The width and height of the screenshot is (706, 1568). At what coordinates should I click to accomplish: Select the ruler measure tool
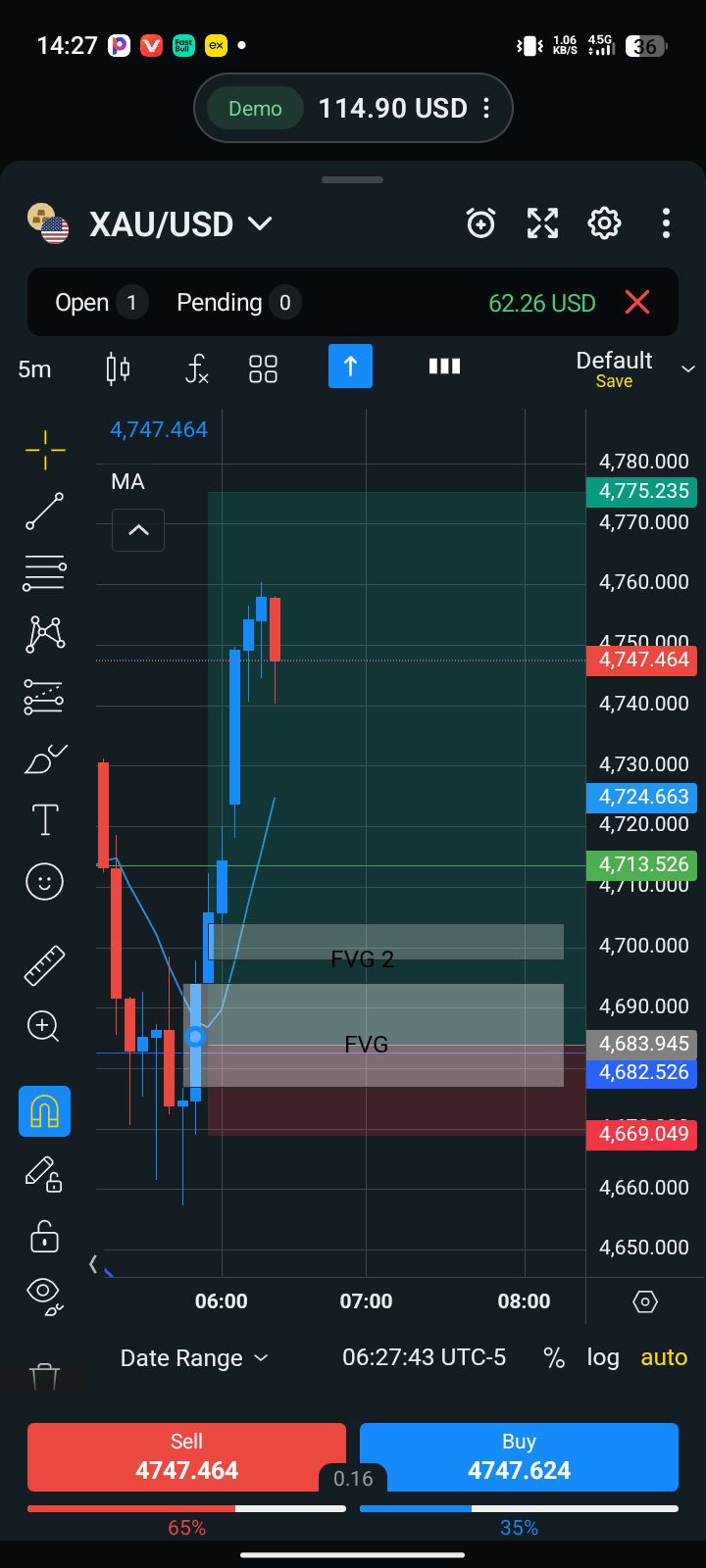(x=44, y=965)
